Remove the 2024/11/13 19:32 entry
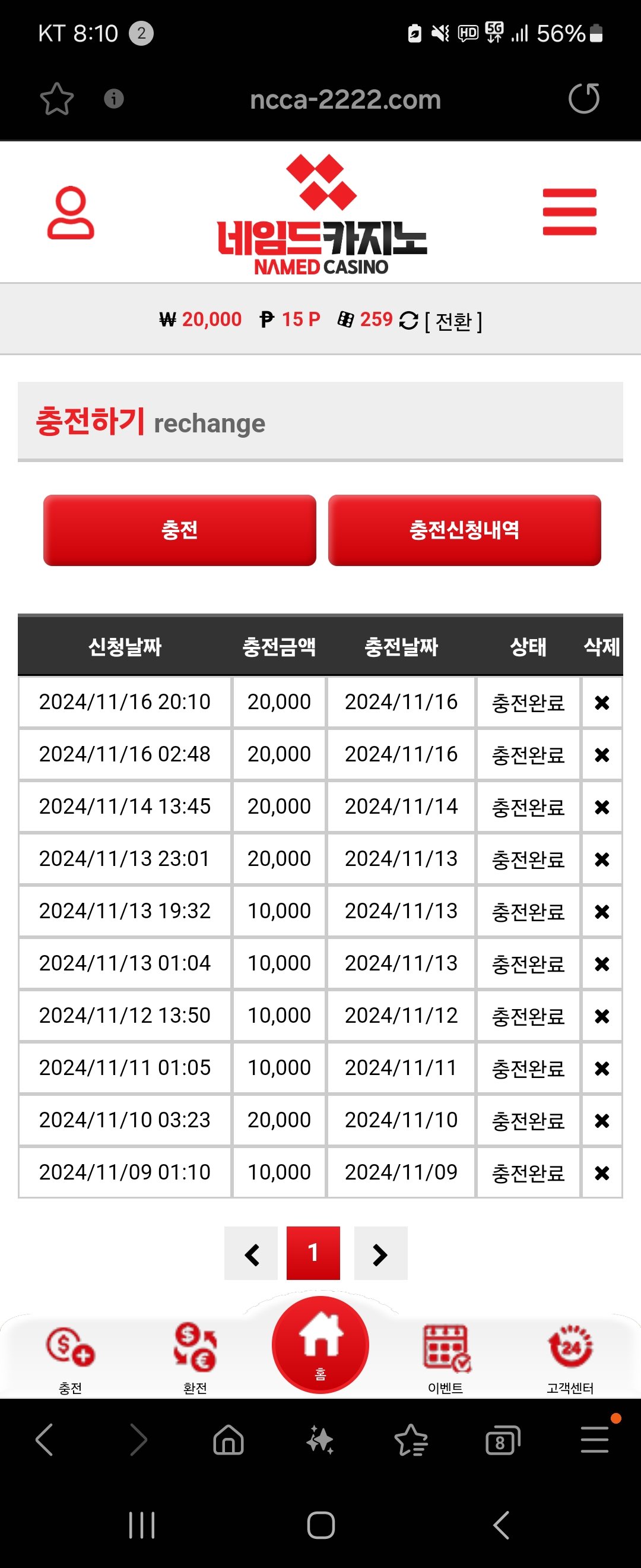The image size is (641, 1568). [601, 911]
